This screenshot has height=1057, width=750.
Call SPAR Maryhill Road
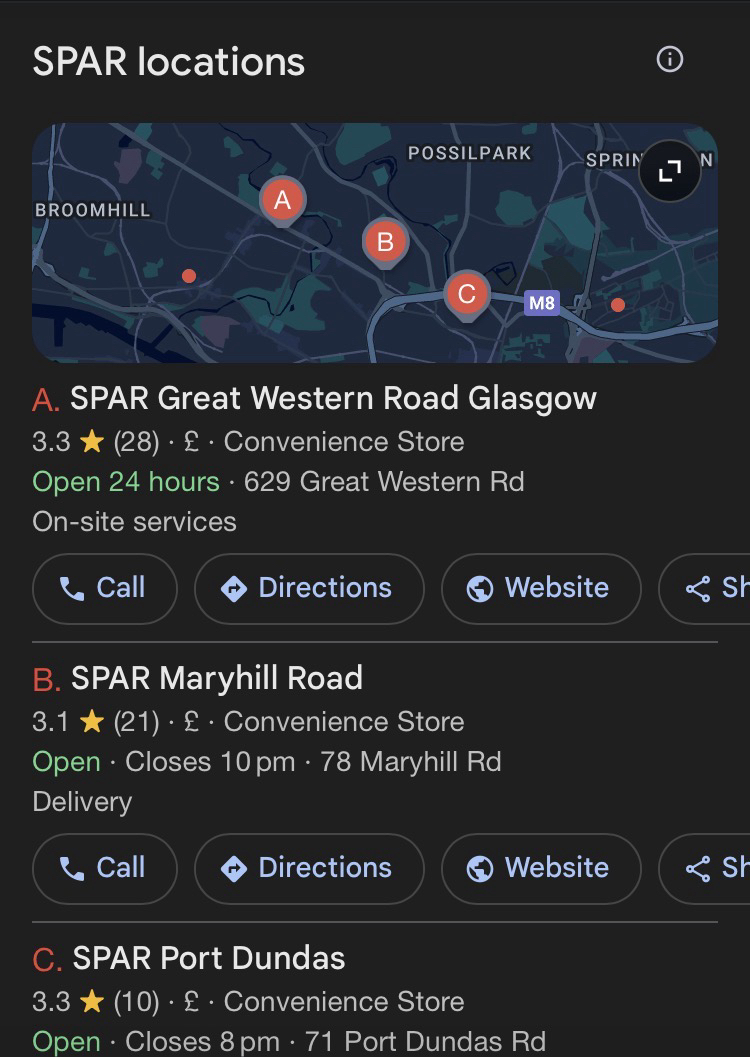pos(104,868)
